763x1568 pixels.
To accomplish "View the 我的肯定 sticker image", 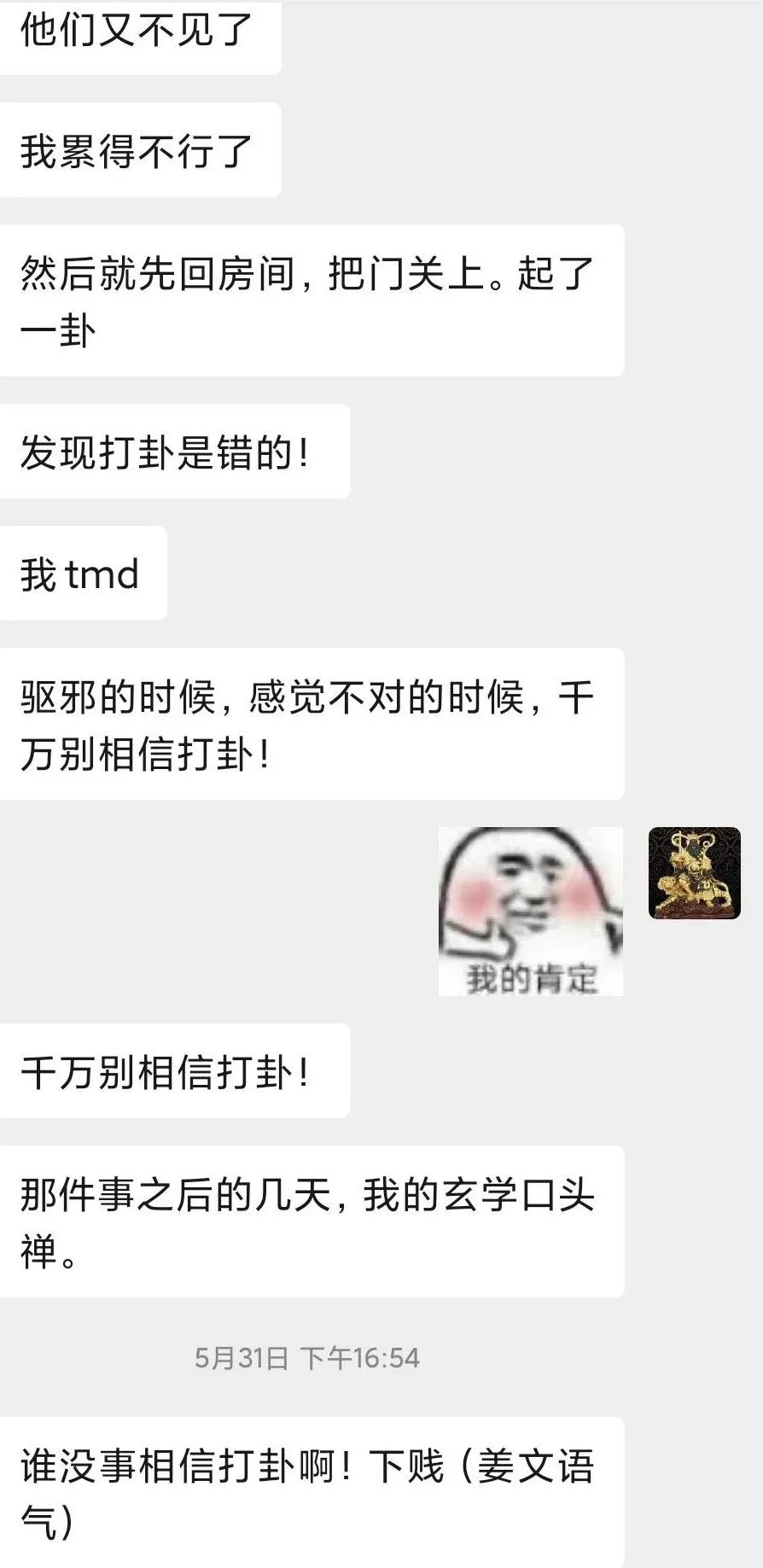I will point(530,911).
